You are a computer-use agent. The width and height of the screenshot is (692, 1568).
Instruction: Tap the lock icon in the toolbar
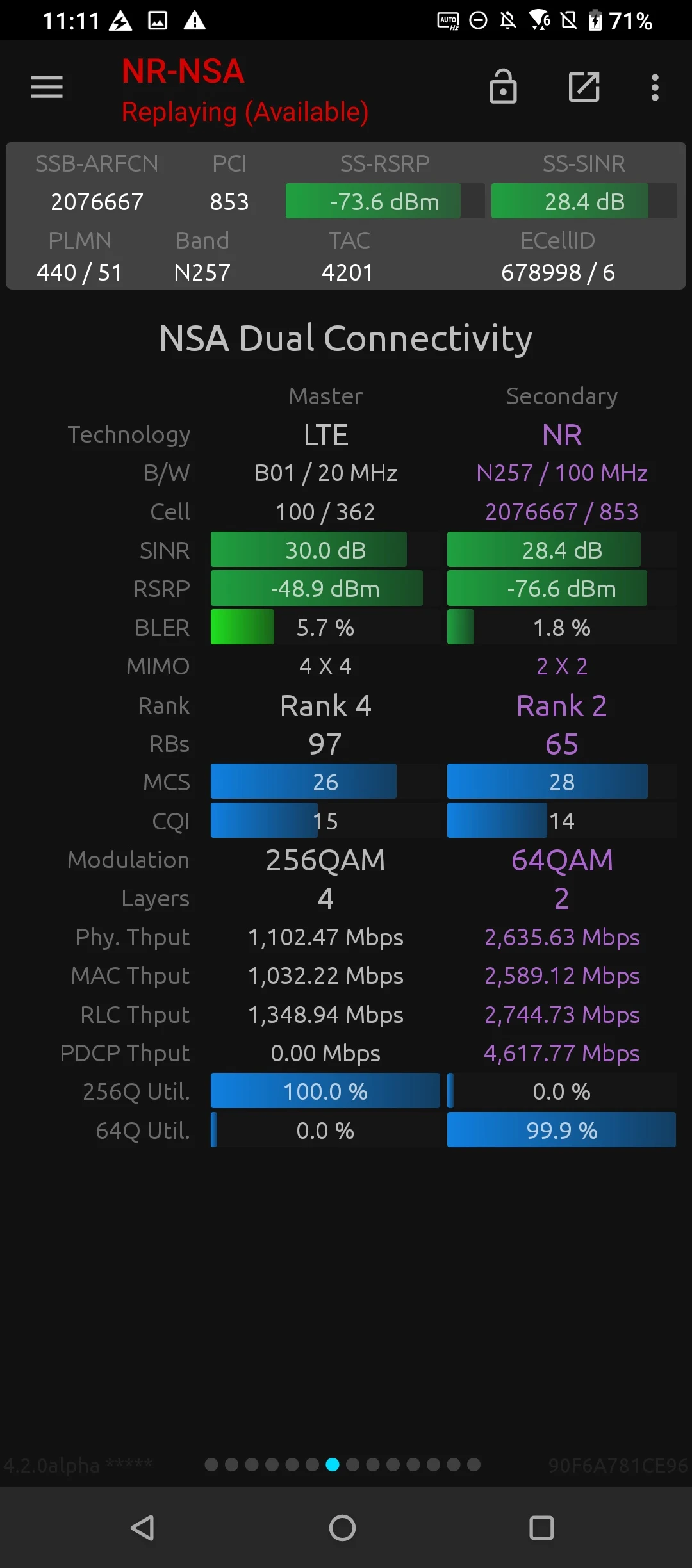[x=503, y=86]
